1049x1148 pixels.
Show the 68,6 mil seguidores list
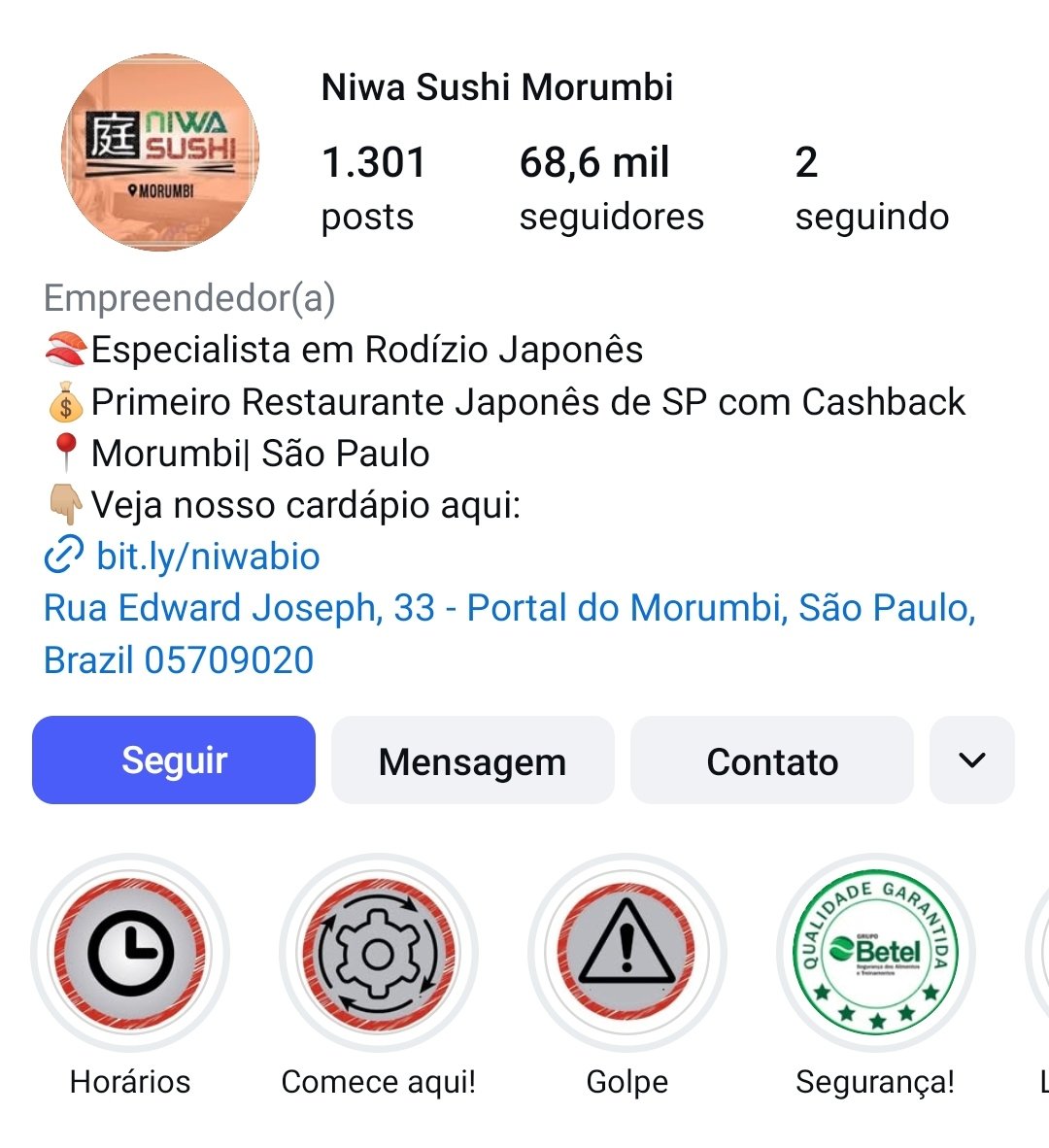pyautogui.click(x=611, y=188)
